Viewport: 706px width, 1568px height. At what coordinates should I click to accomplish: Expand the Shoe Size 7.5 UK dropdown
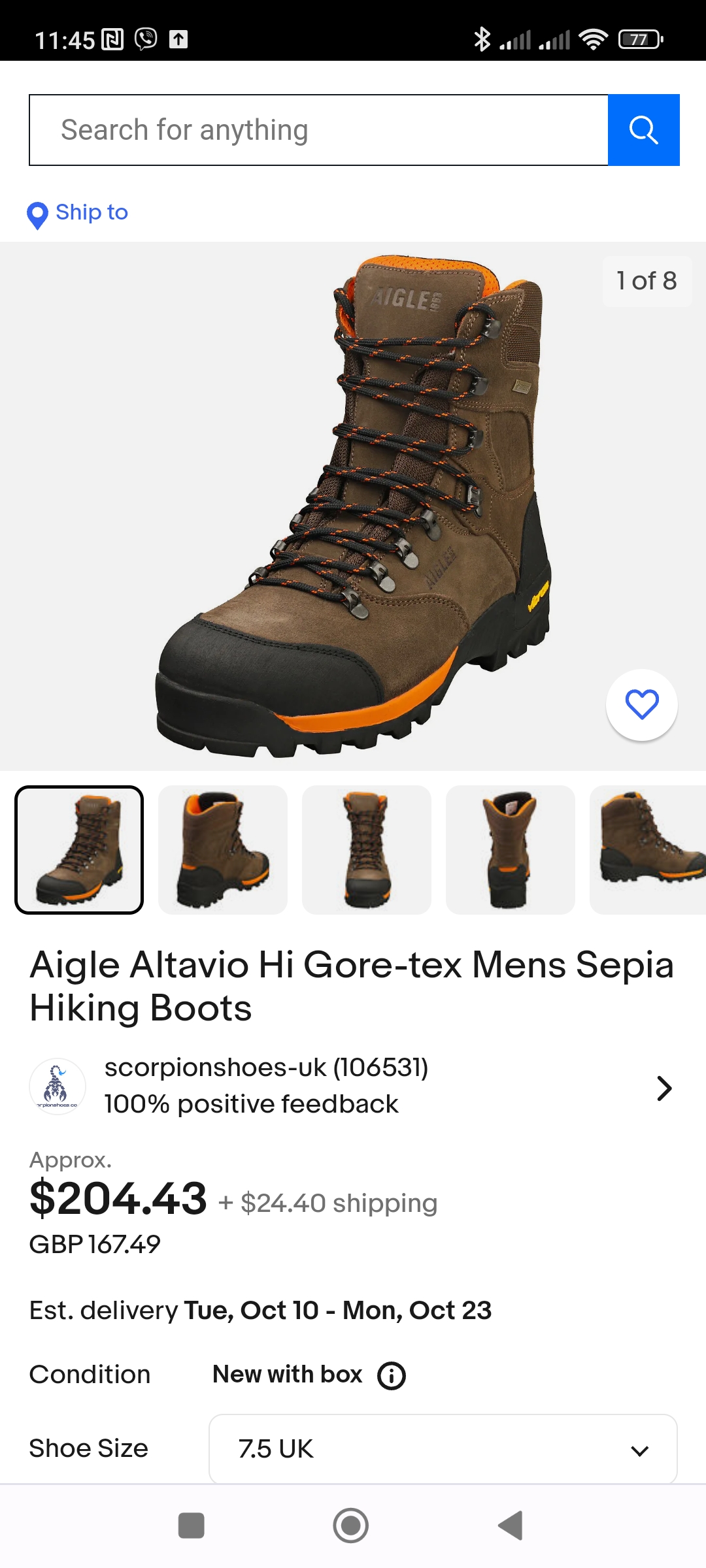(443, 1449)
